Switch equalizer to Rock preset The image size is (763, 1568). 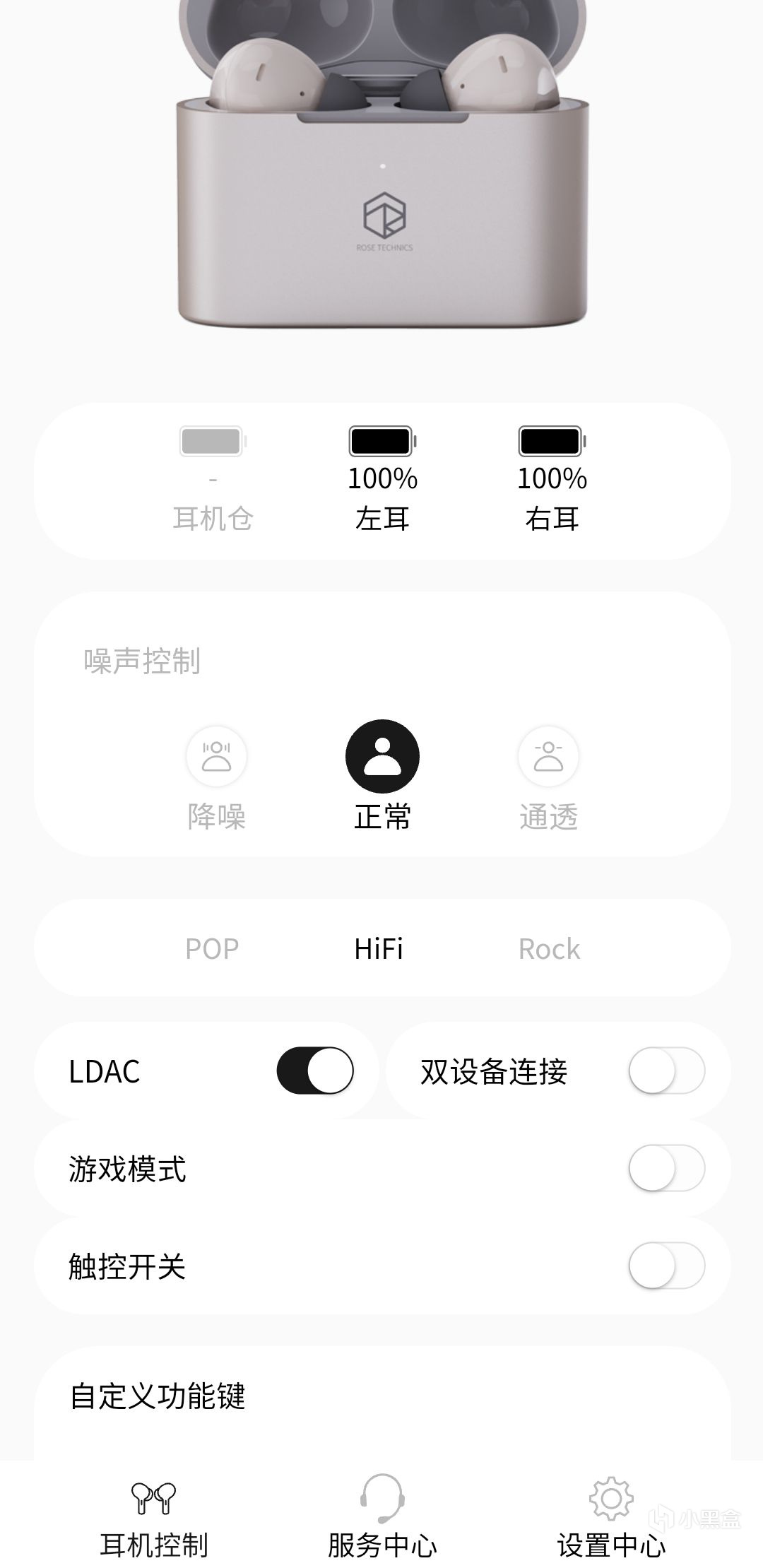[x=549, y=949]
